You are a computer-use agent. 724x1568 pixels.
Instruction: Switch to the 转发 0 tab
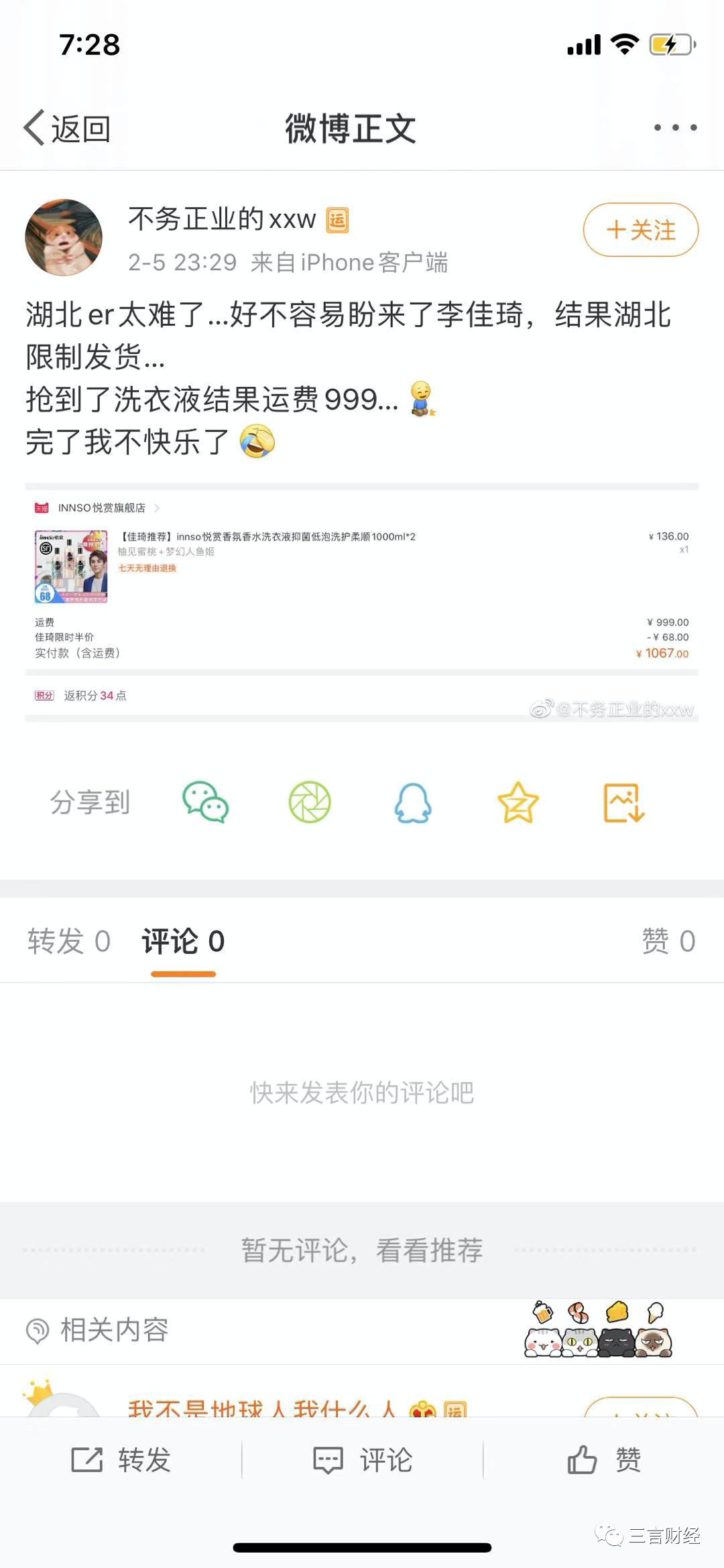click(x=68, y=941)
